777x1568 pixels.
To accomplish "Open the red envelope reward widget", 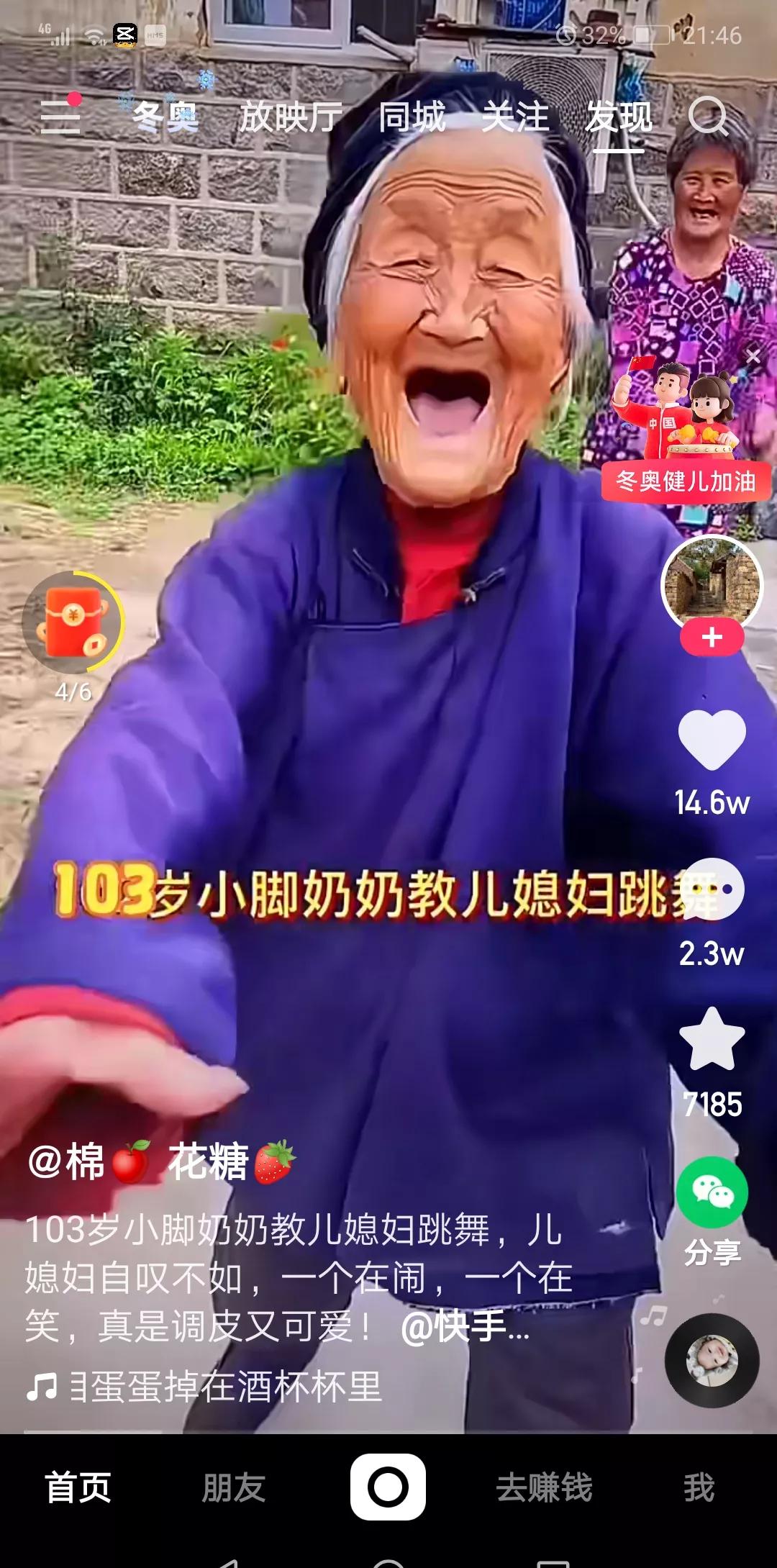I will point(72,622).
